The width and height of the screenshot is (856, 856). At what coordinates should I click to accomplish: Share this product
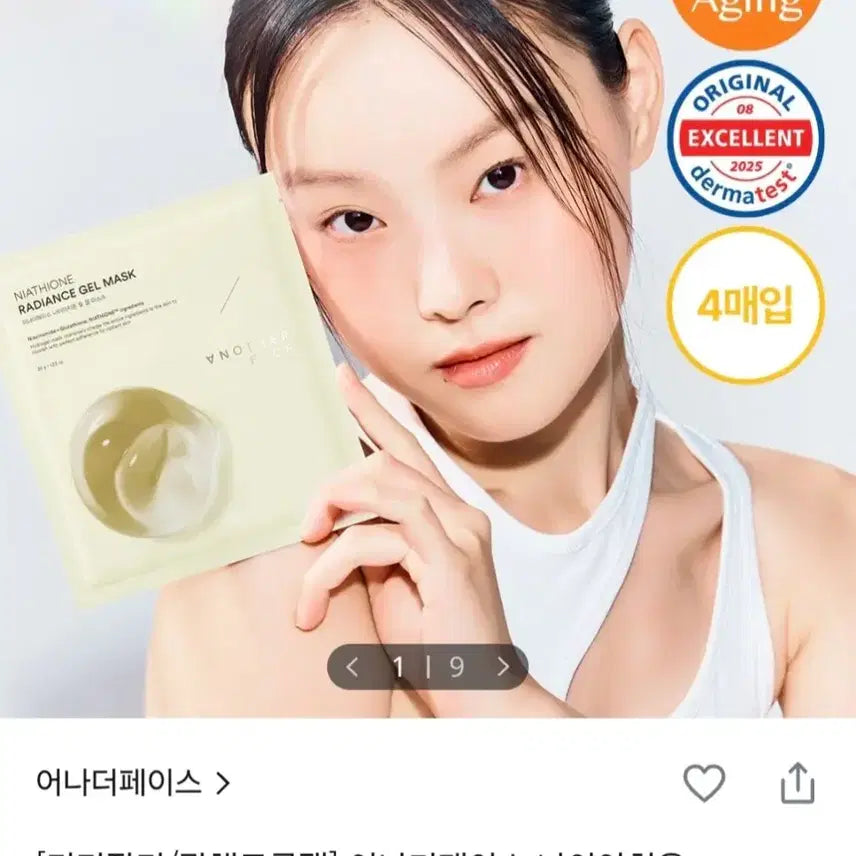coord(798,783)
